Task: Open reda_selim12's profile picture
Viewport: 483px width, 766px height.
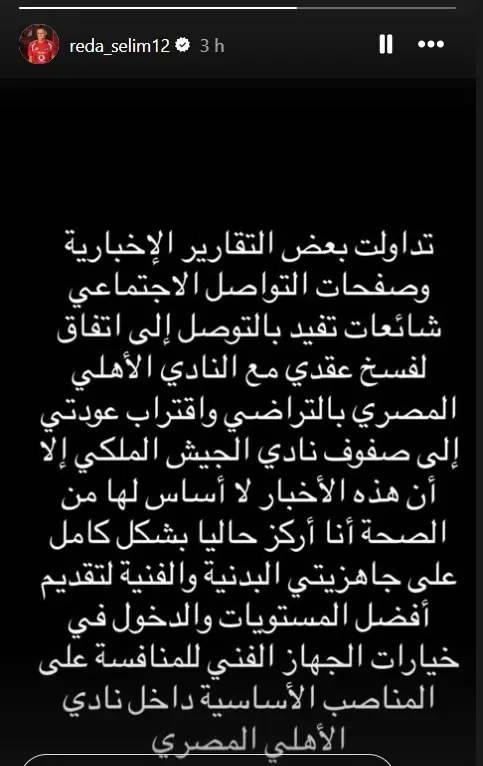Action: pos(39,44)
